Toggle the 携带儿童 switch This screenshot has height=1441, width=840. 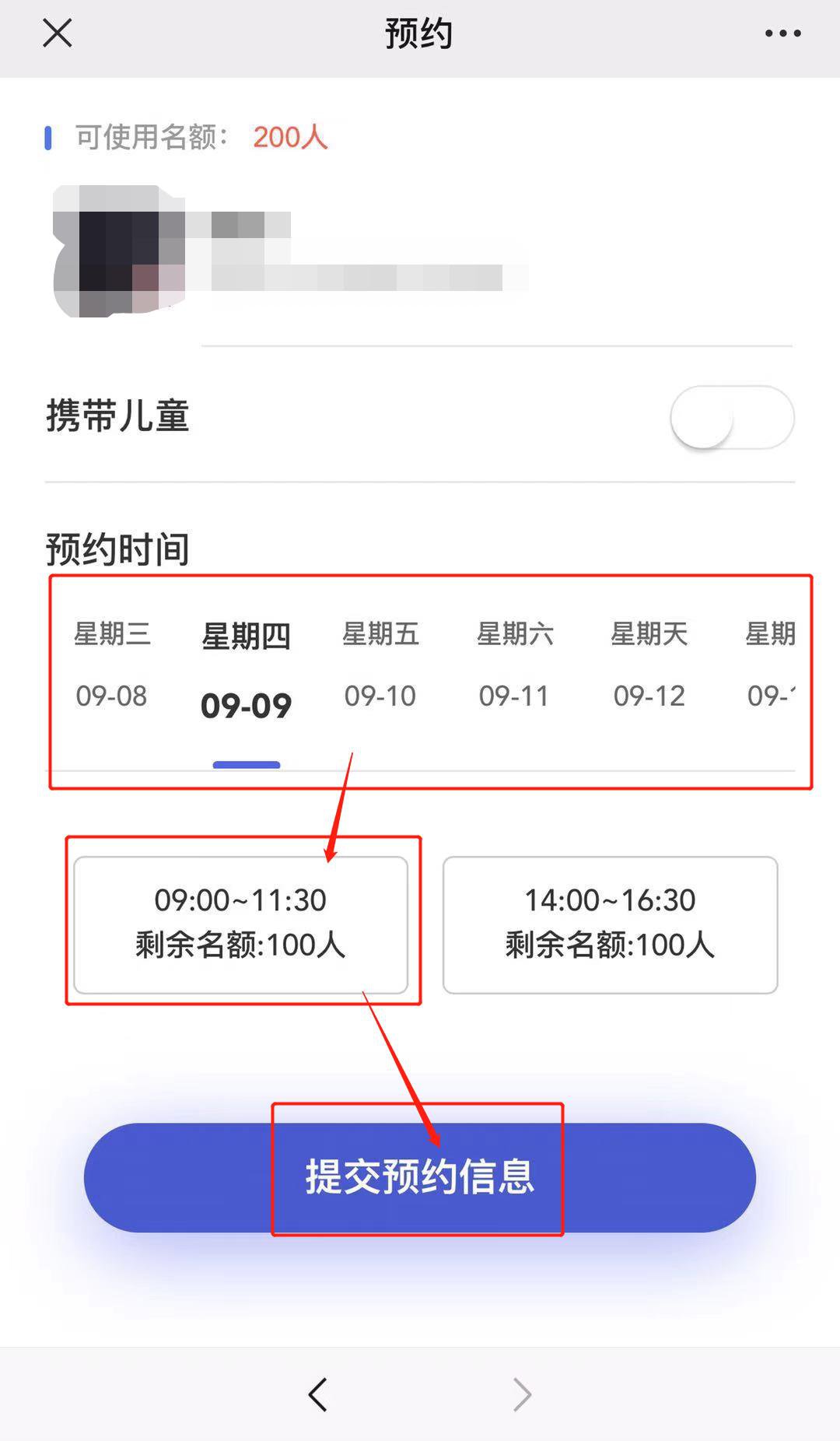coord(731,418)
